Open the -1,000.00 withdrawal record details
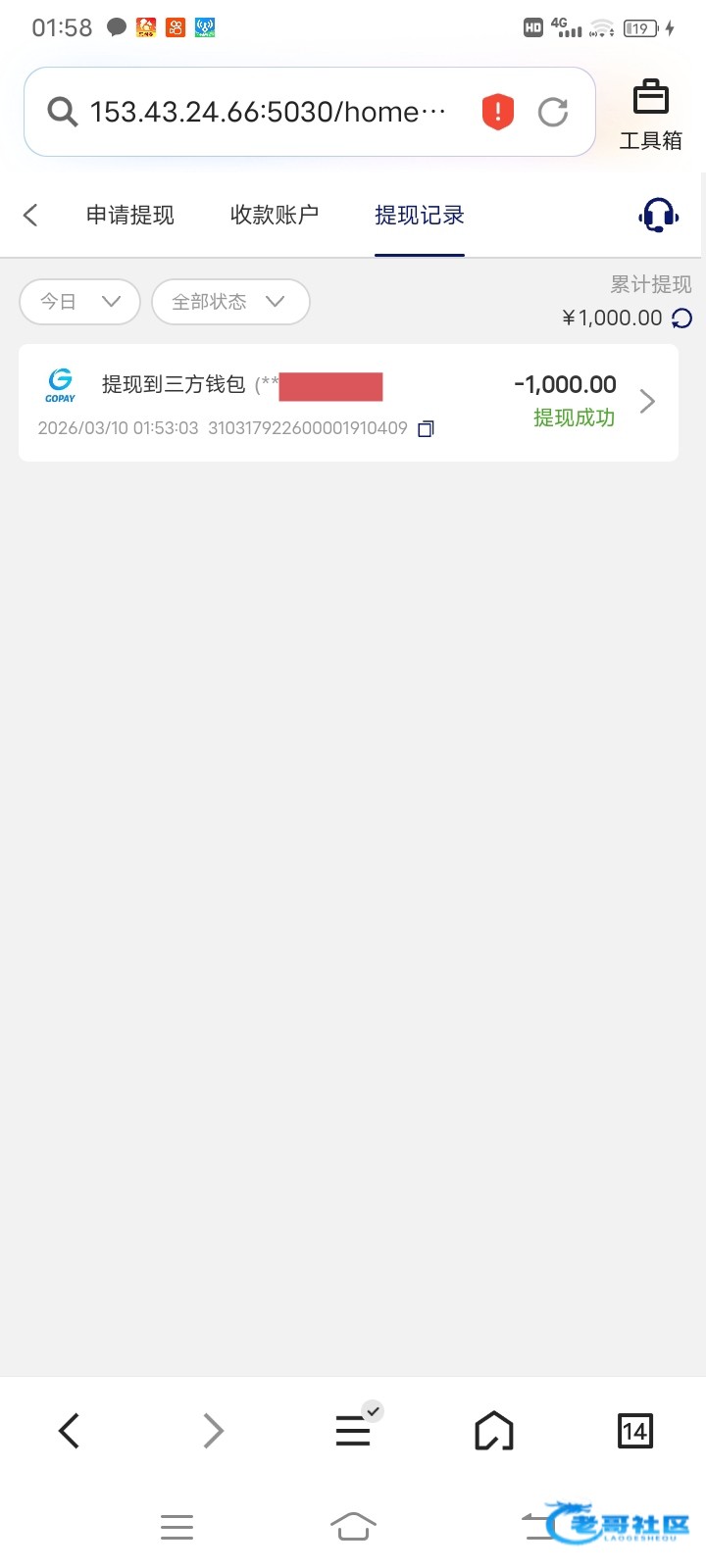 (x=348, y=402)
